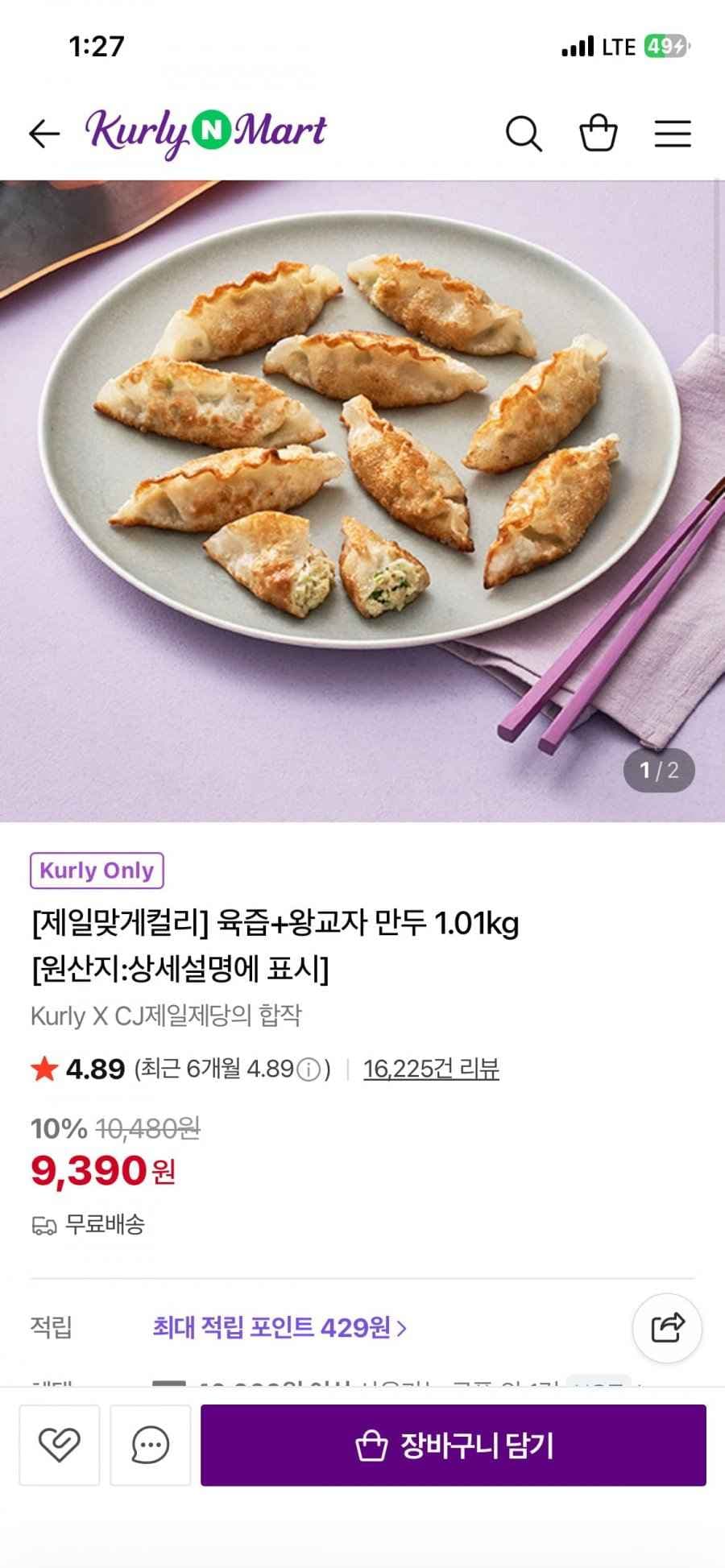Open the hamburger navigation menu
Image resolution: width=725 pixels, height=1568 pixels.
point(672,134)
